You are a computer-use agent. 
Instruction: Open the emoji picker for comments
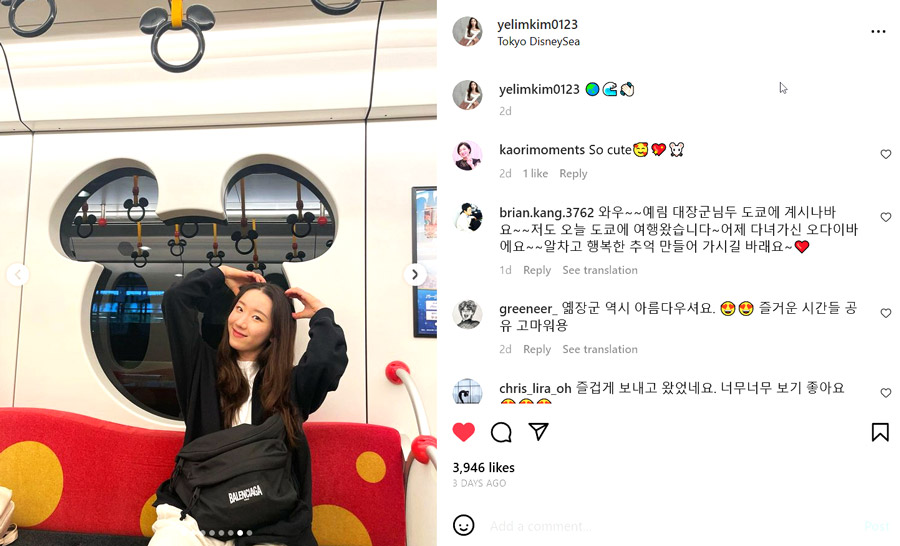click(463, 525)
